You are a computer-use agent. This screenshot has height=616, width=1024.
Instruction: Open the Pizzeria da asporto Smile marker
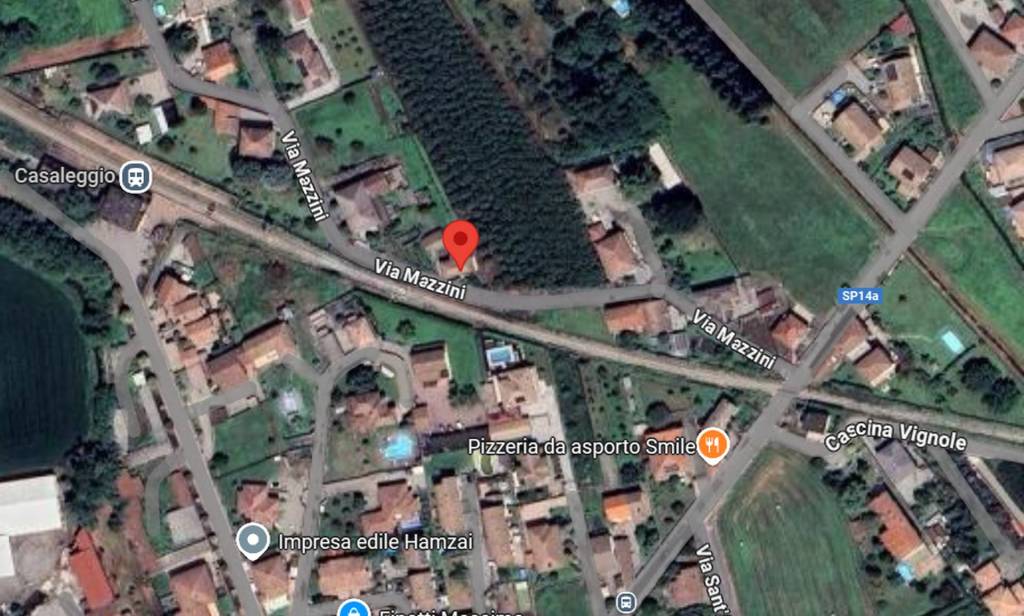pos(712,443)
